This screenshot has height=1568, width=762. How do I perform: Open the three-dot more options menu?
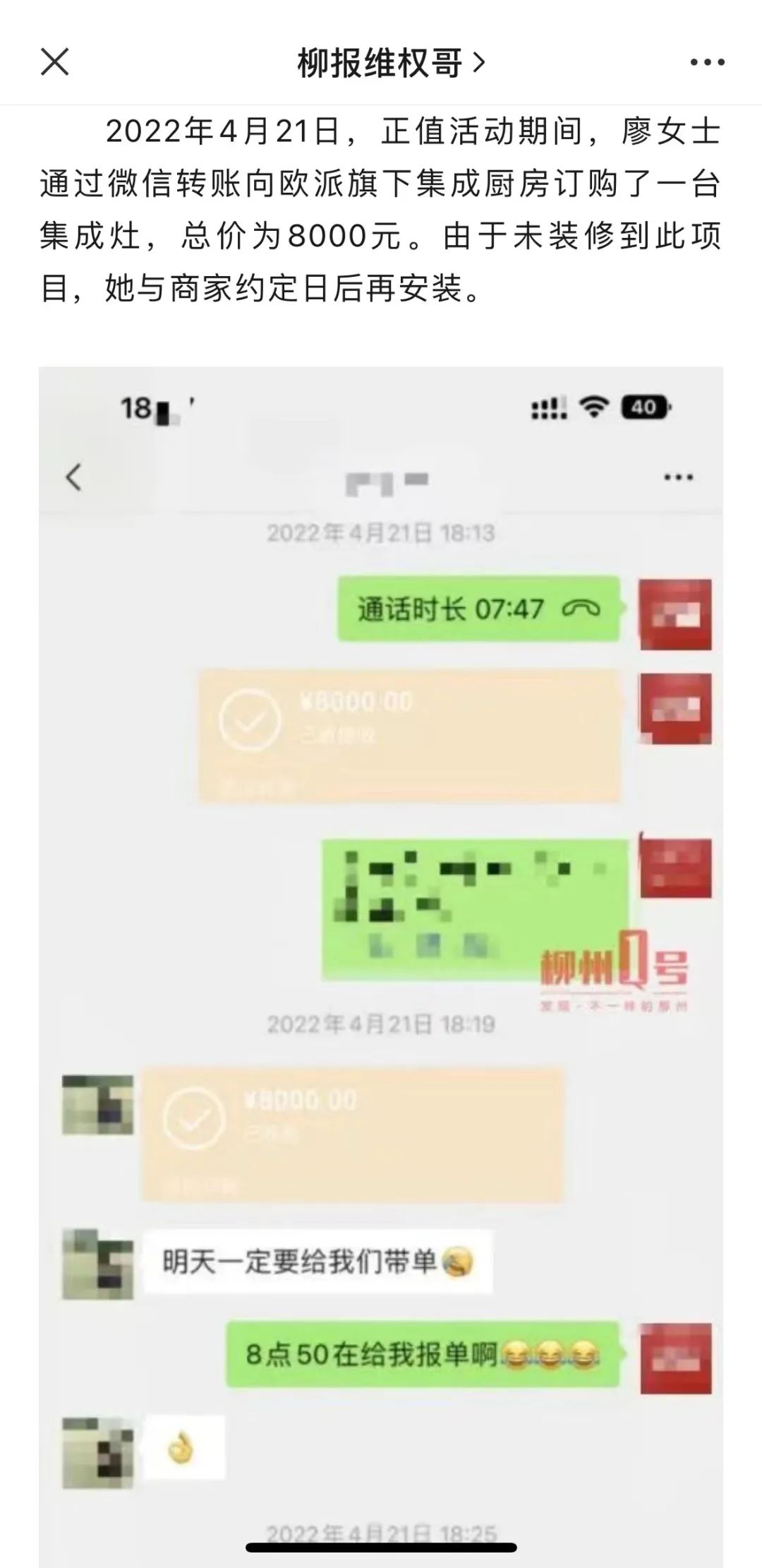707,63
